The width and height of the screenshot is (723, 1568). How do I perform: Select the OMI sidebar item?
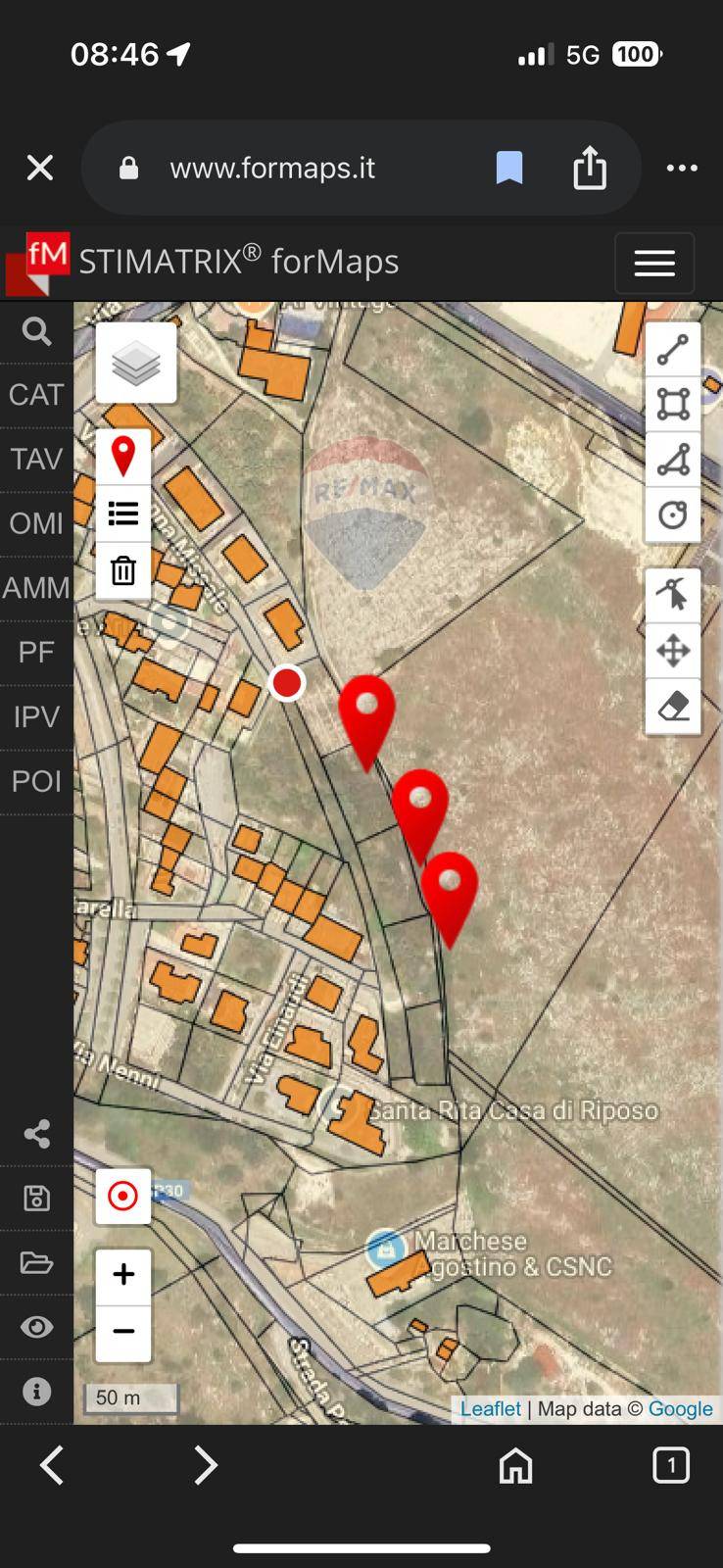coord(36,523)
